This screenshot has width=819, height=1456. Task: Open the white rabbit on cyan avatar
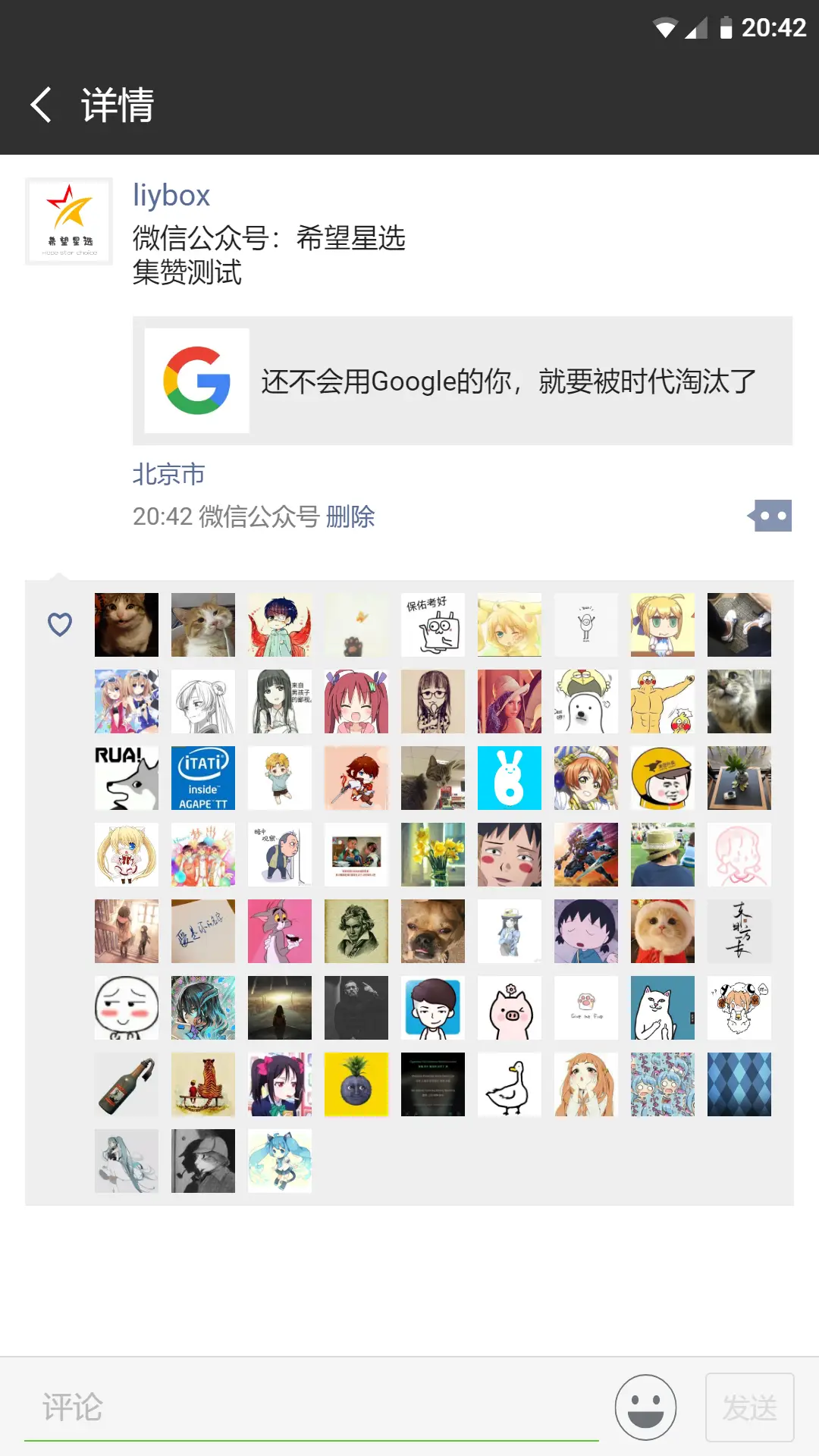pyautogui.click(x=510, y=778)
